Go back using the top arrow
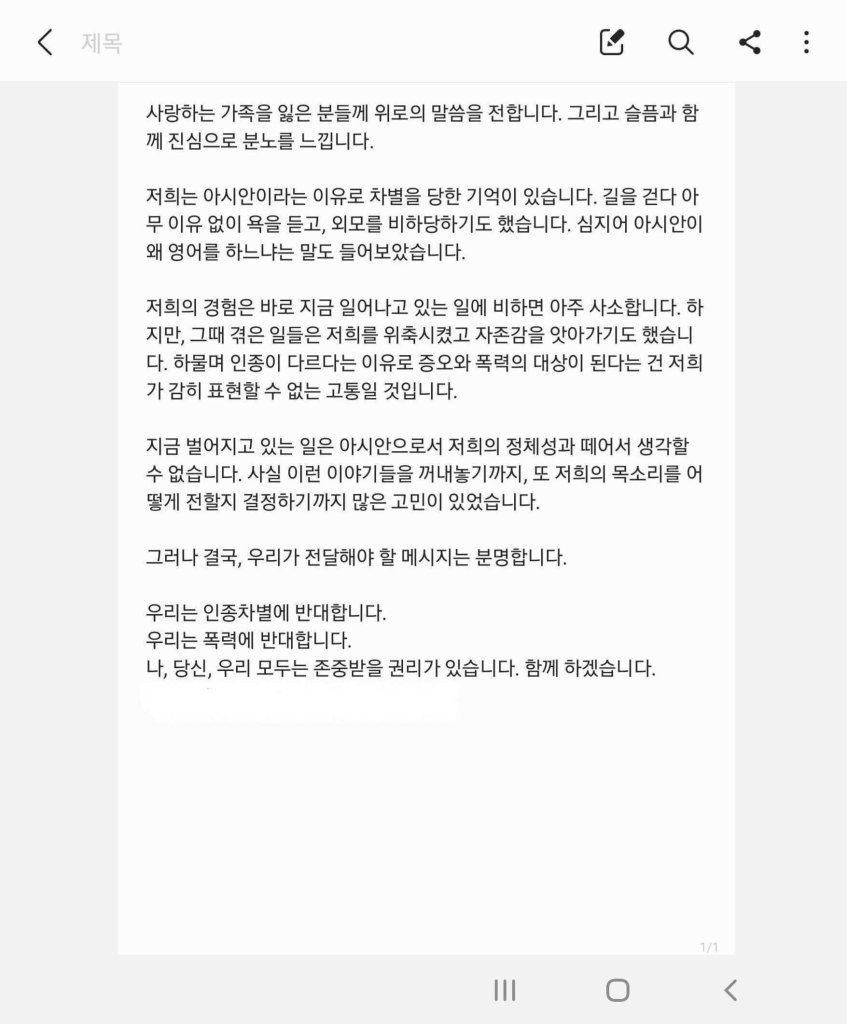 click(44, 42)
